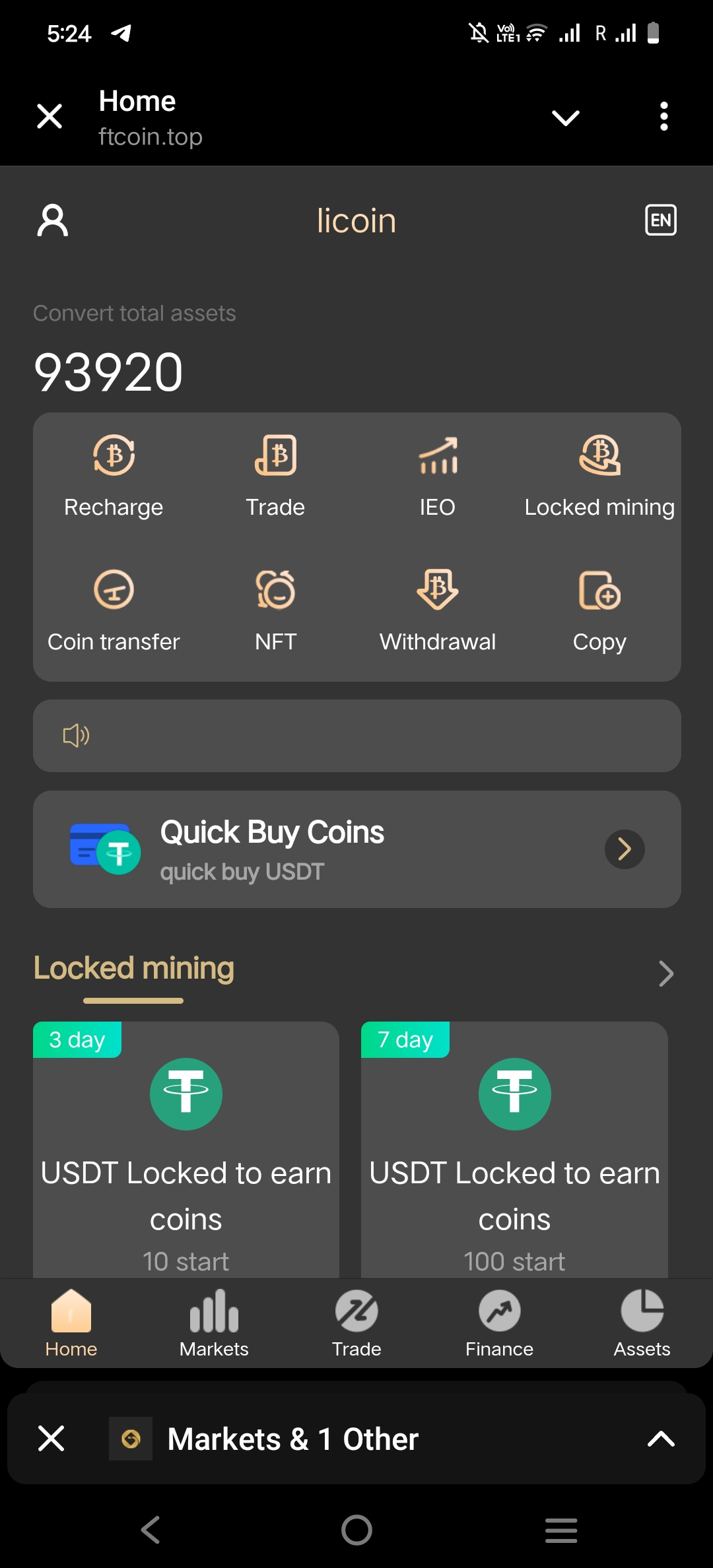Change language with the EN icon

(660, 220)
